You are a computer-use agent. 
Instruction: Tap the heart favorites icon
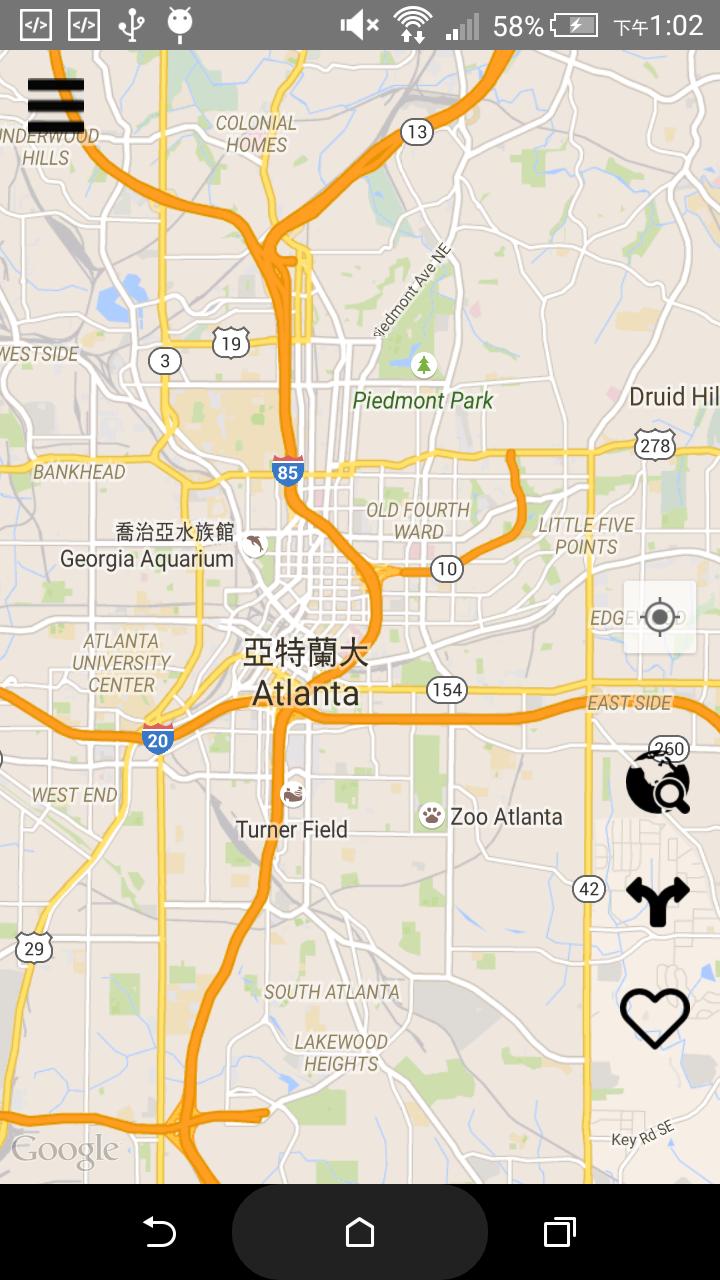pos(655,1018)
